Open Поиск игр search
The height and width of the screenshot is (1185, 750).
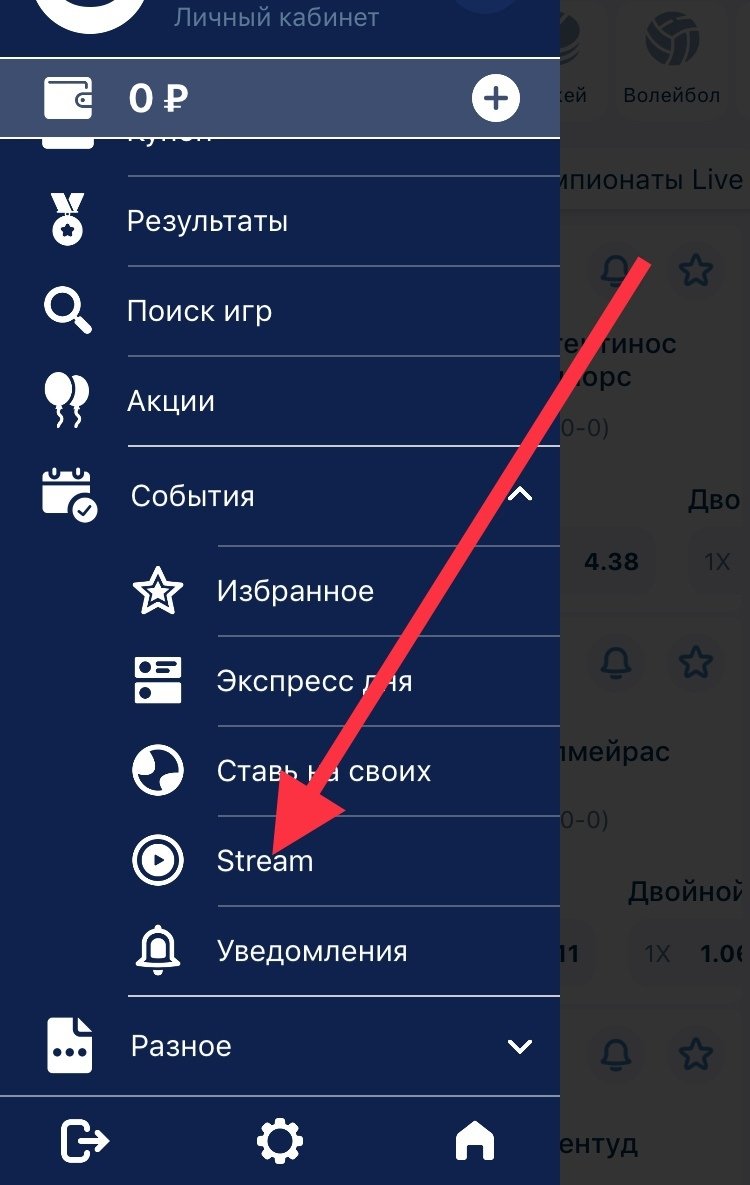click(x=199, y=311)
